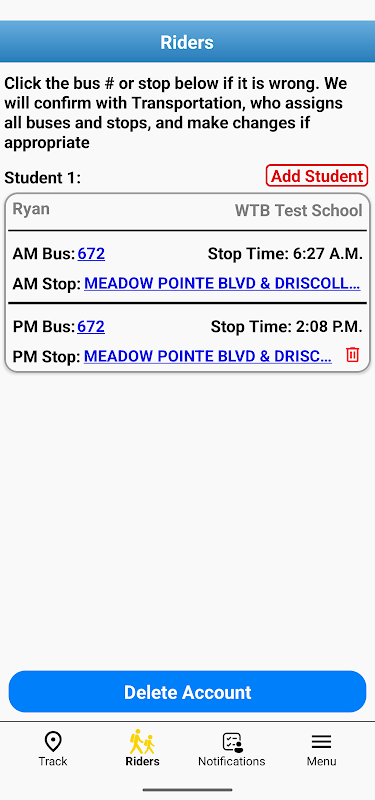Open the Menu tab

[x=321, y=749]
